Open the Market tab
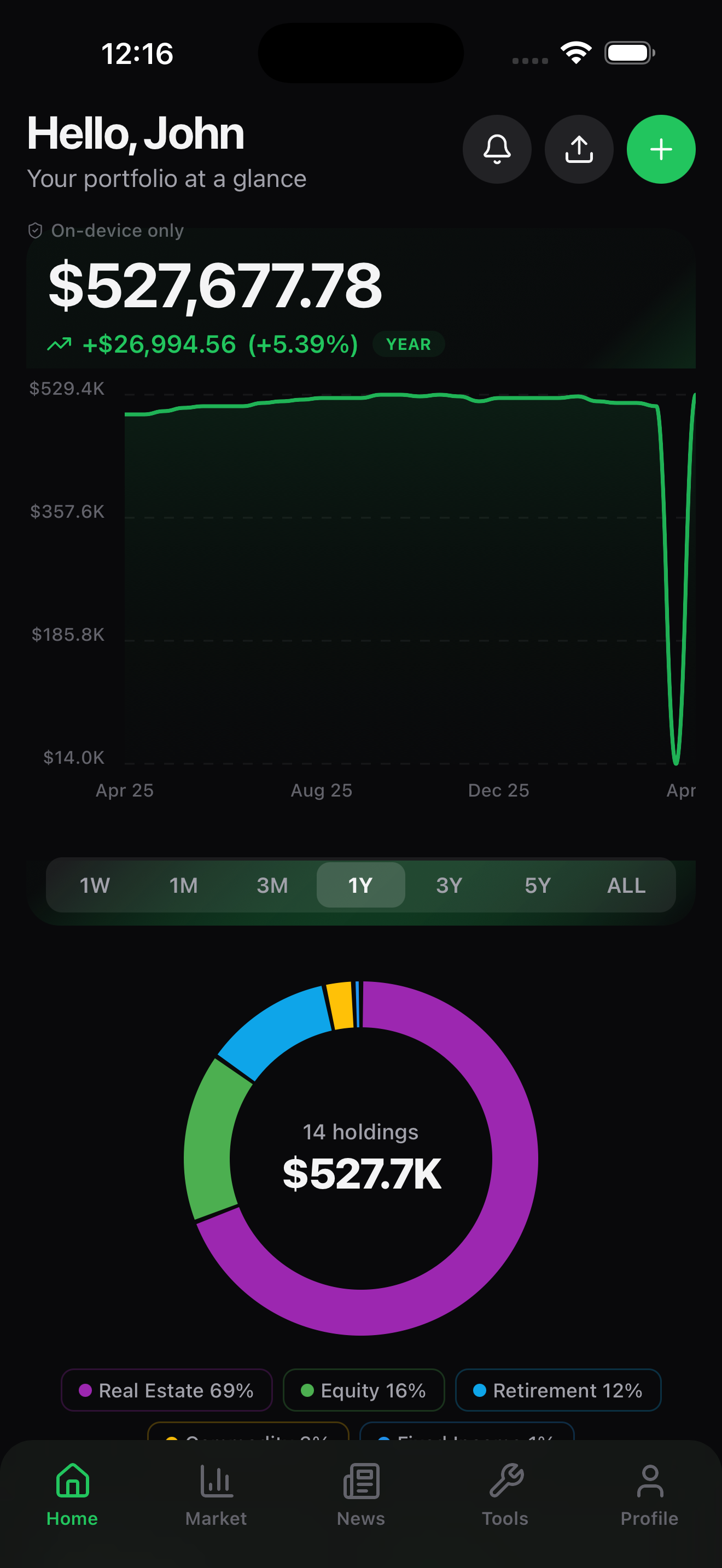Viewport: 722px width, 1568px height. (x=216, y=1495)
